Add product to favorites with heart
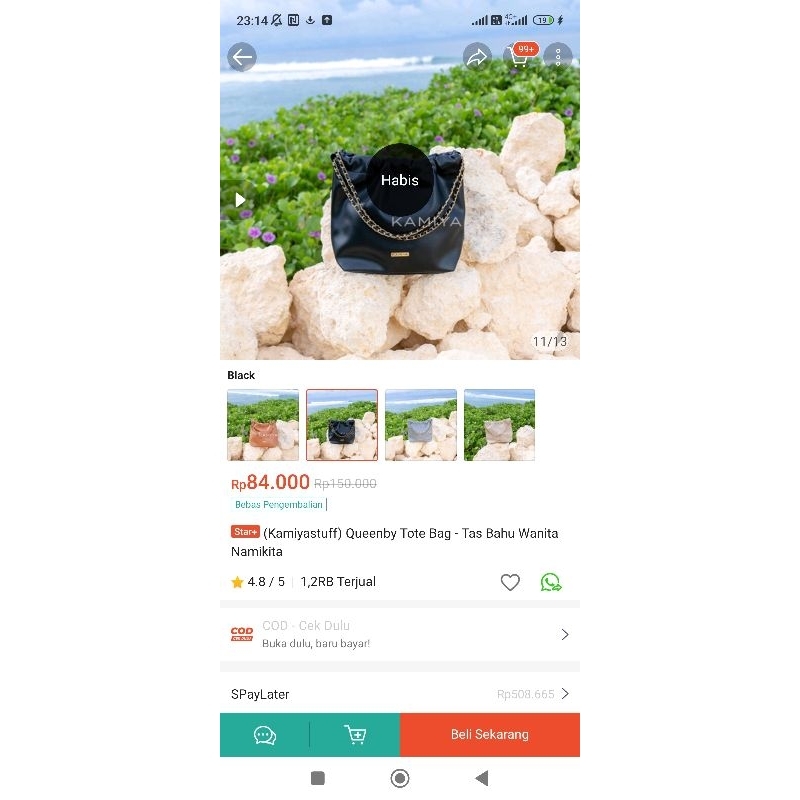The height and width of the screenshot is (800, 800). click(510, 582)
